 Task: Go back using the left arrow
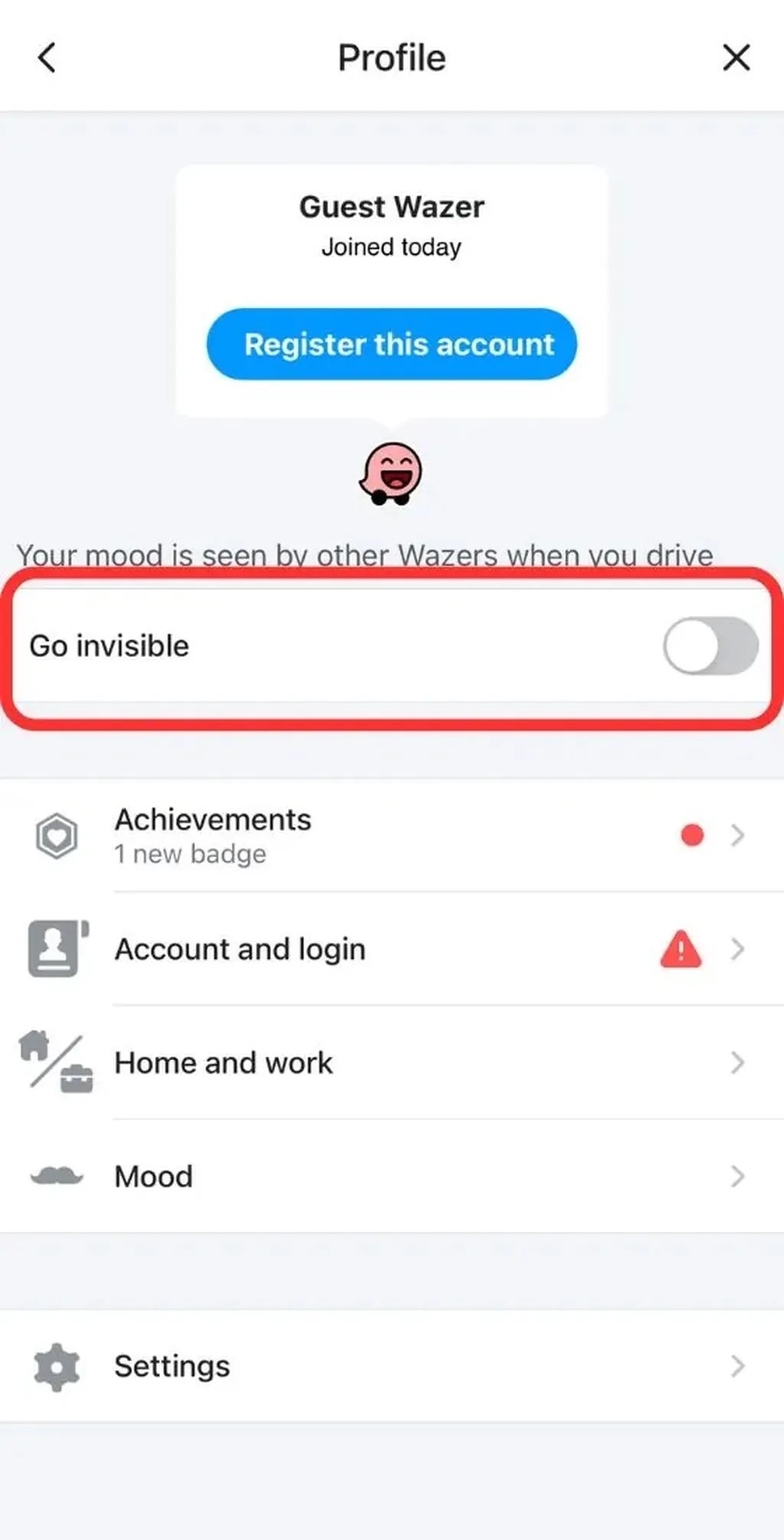click(47, 57)
